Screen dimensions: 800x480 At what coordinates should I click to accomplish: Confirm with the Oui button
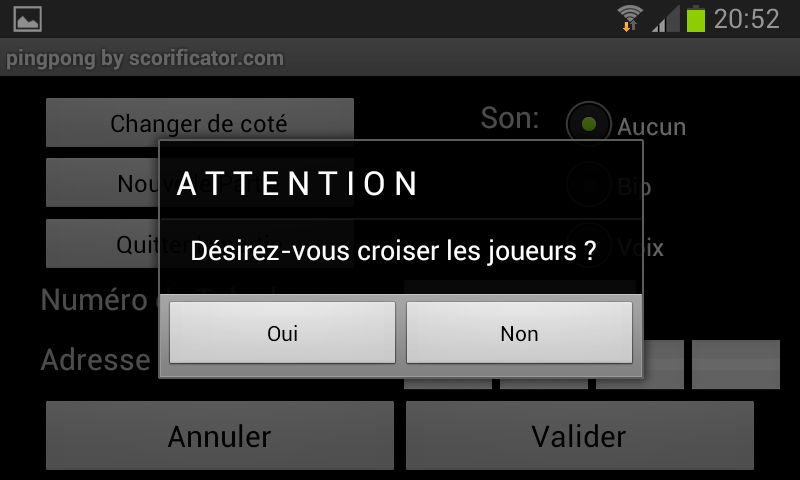[282, 333]
